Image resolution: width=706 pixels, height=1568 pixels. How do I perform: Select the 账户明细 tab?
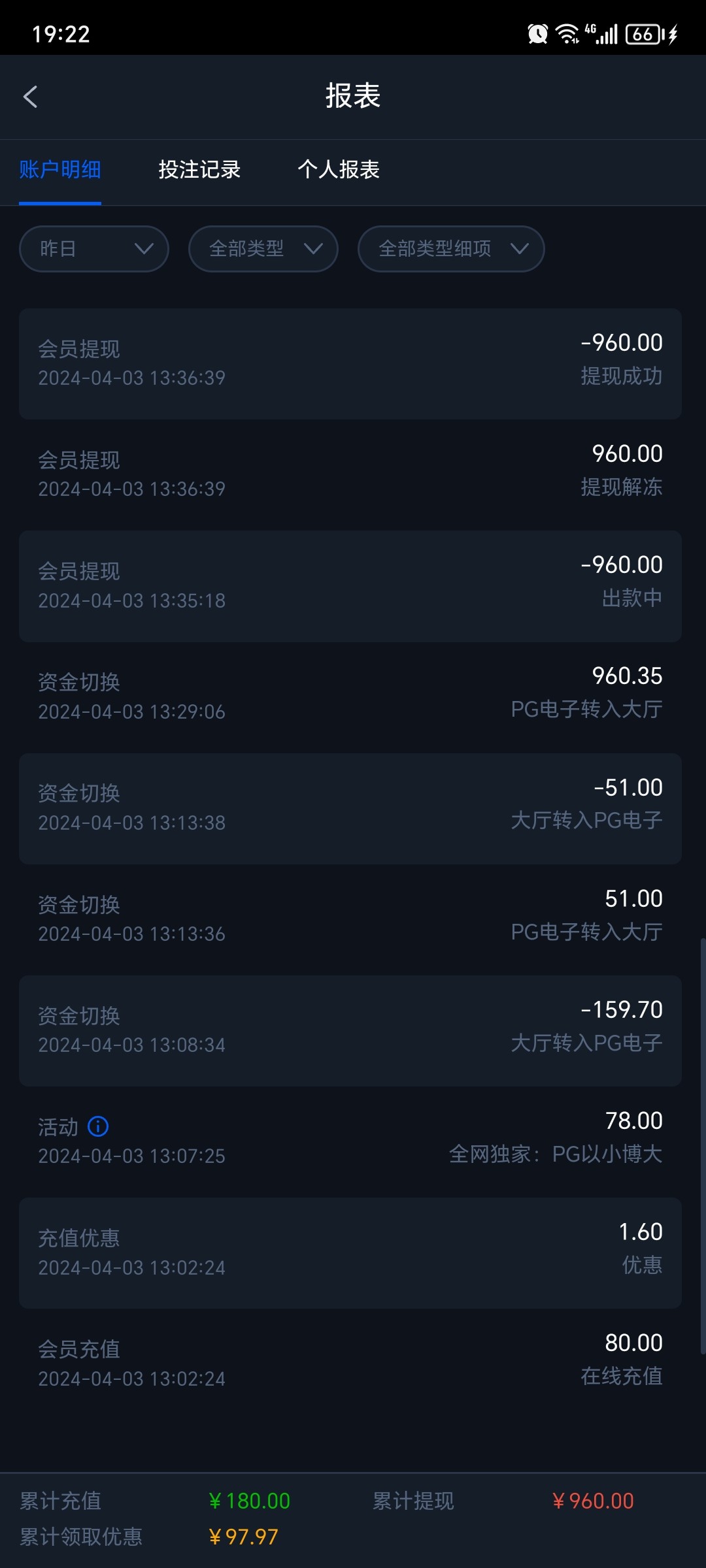[x=60, y=170]
